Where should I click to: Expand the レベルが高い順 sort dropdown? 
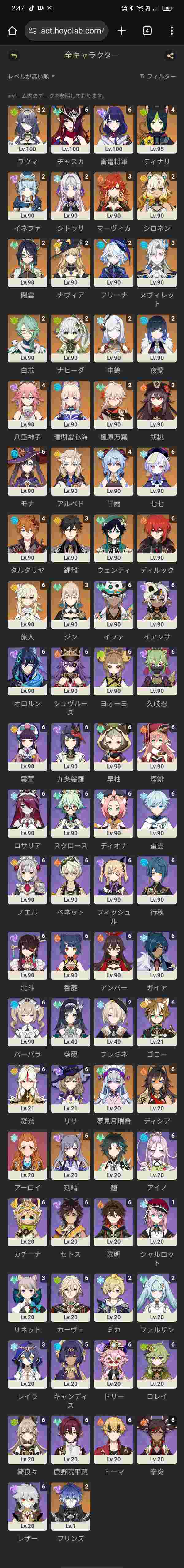pyautogui.click(x=32, y=77)
